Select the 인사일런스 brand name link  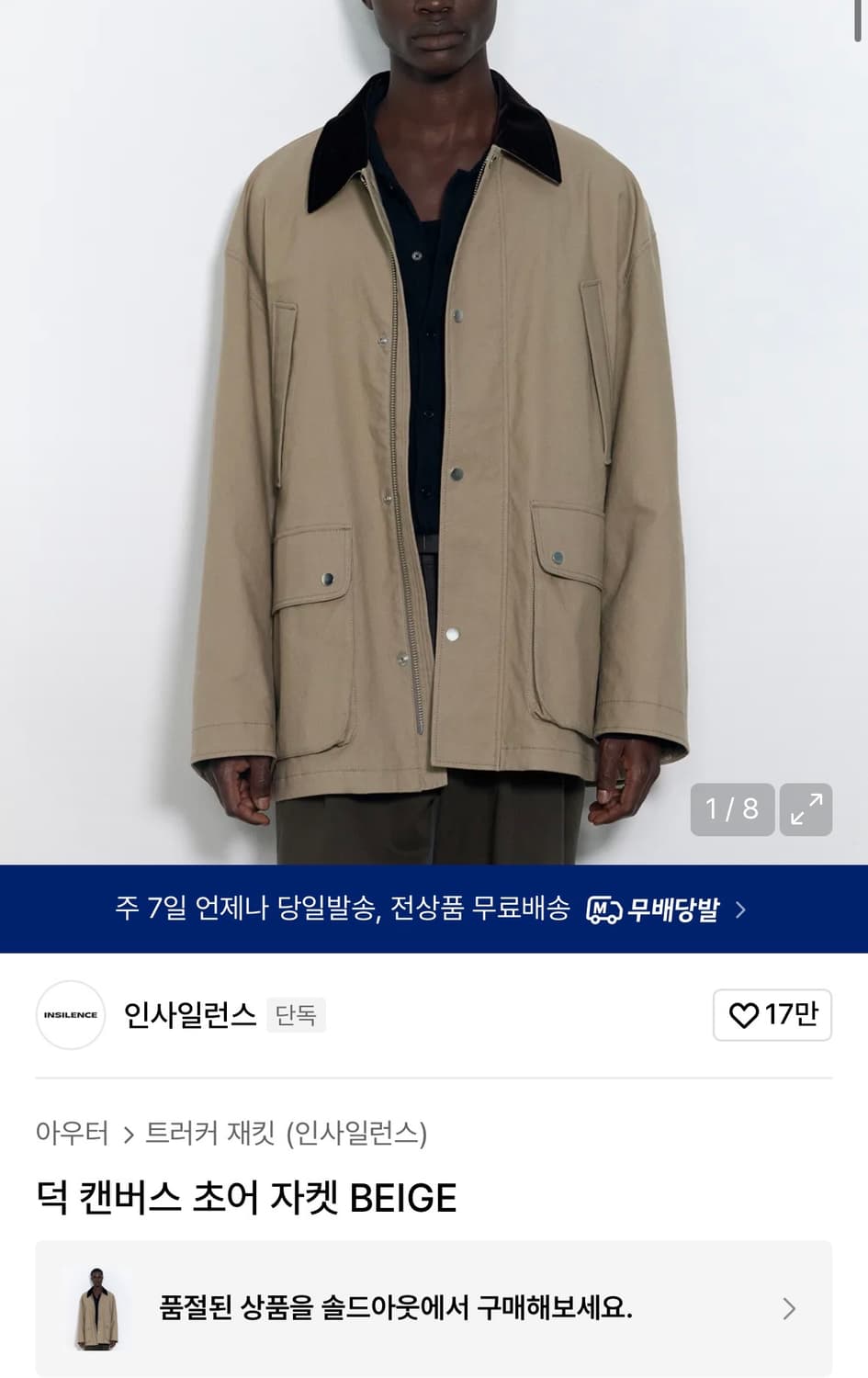point(190,1014)
